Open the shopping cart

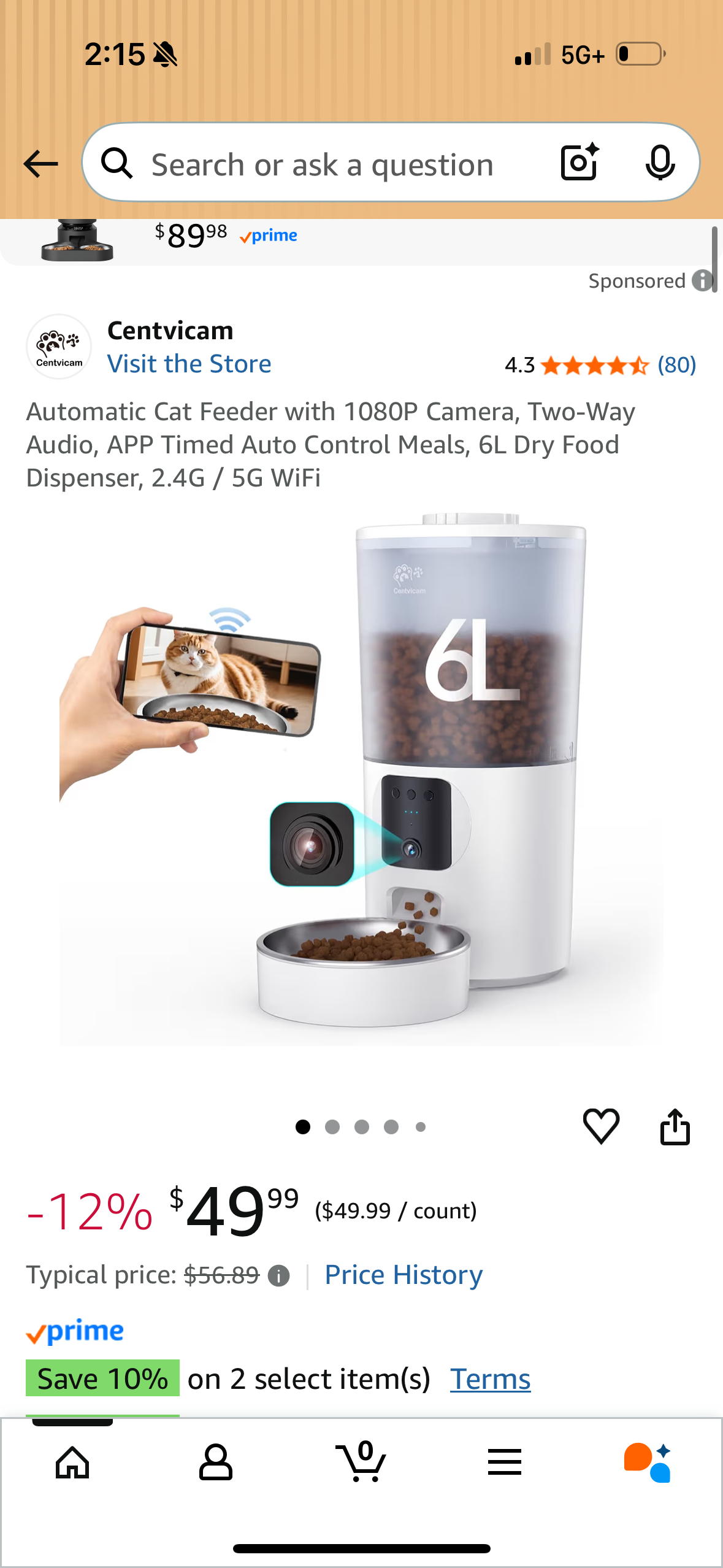click(361, 1462)
